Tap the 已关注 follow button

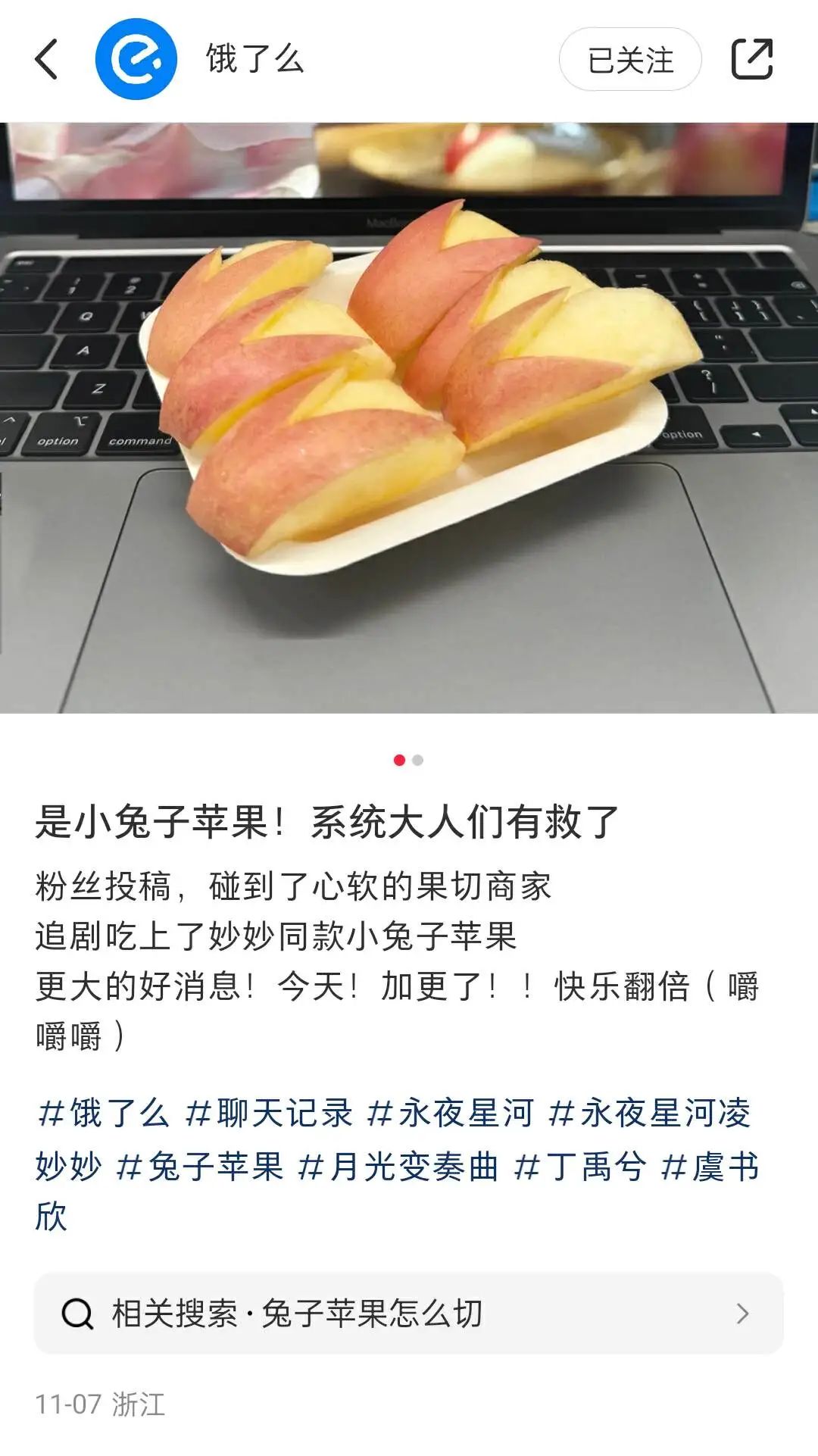(630, 60)
